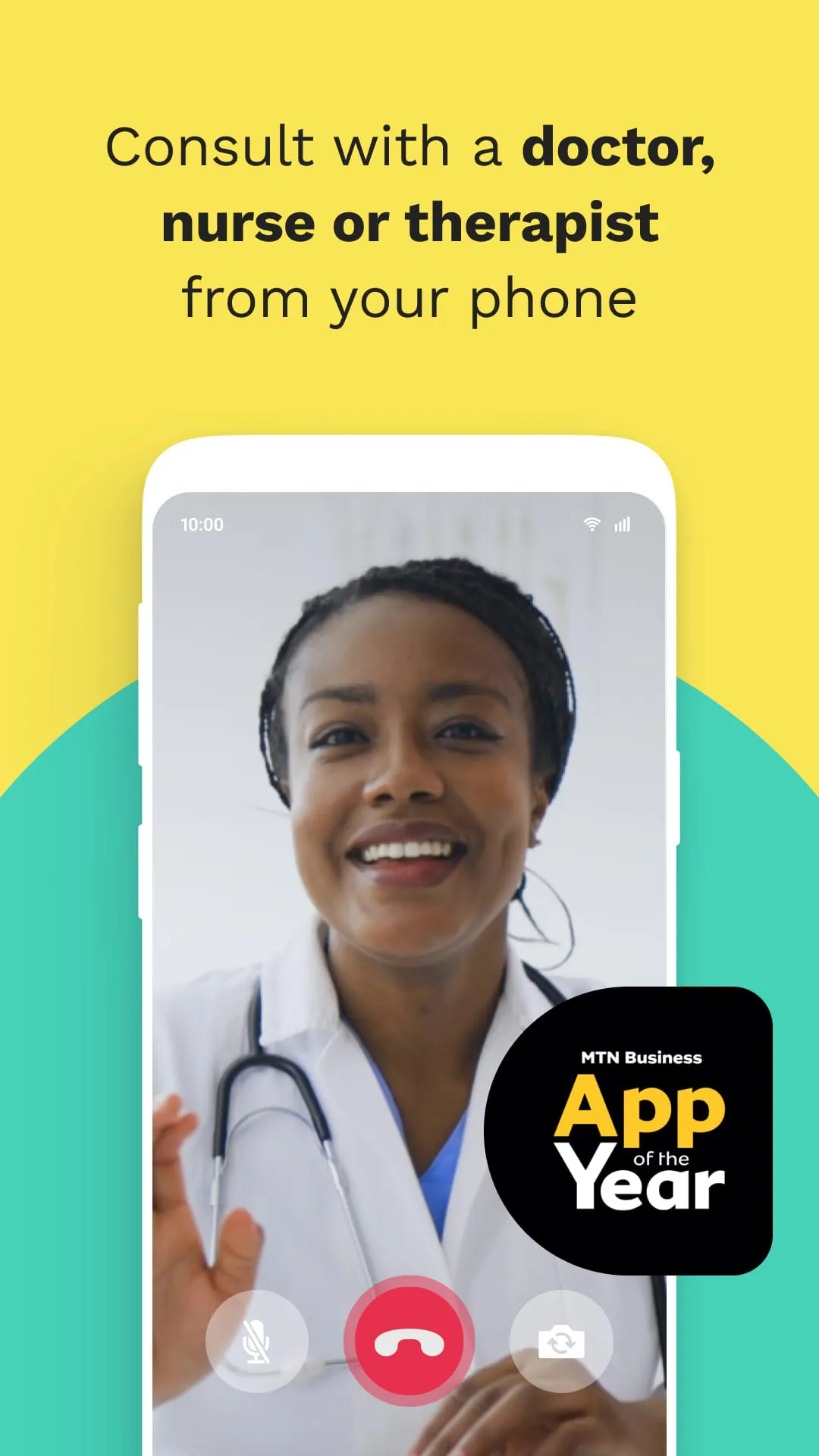Image resolution: width=819 pixels, height=1456 pixels.
Task: Select the Wi-Fi icon in the status bar
Action: (x=590, y=523)
